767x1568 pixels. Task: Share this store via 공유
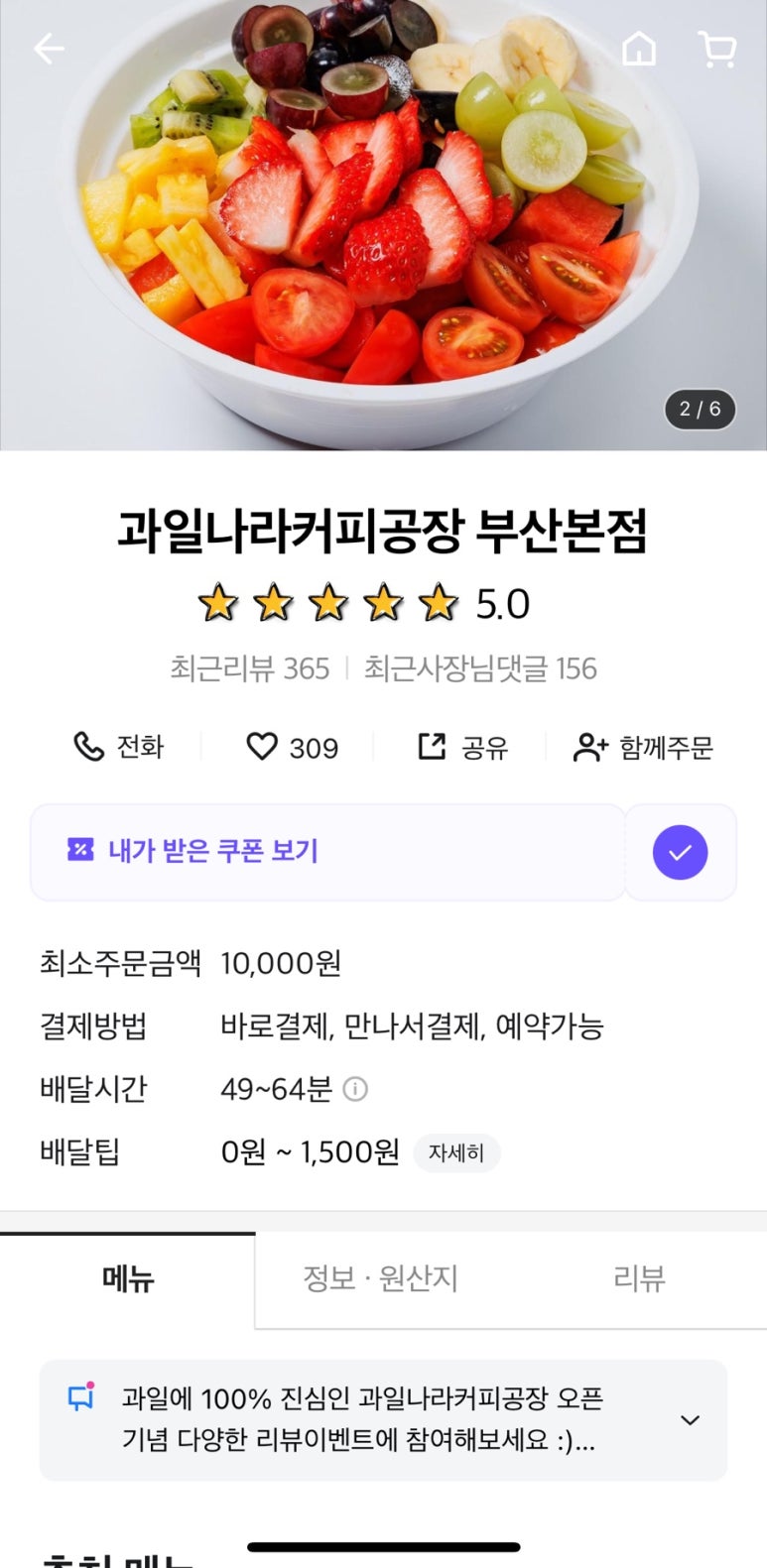462,747
